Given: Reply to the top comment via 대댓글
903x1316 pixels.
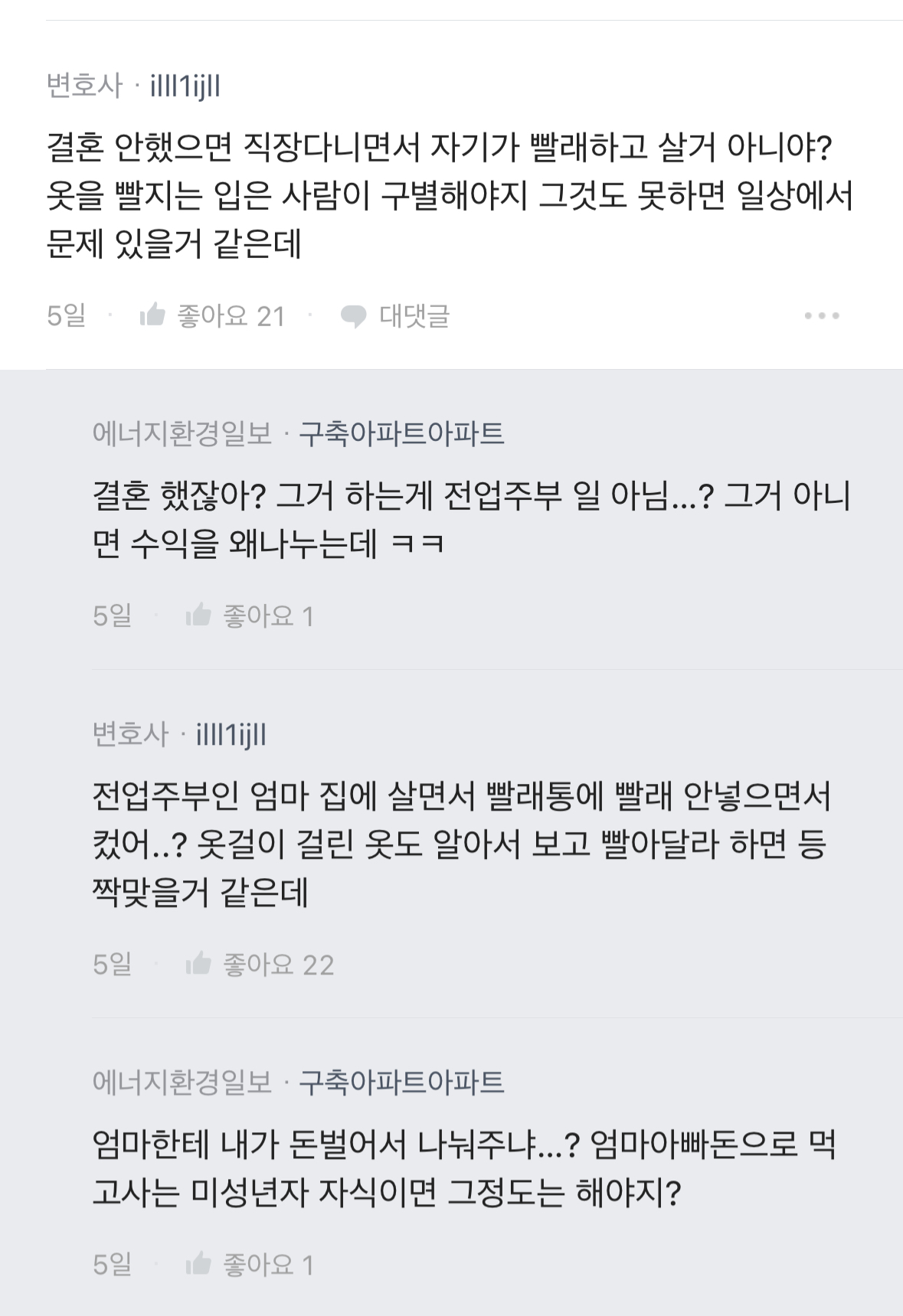Looking at the screenshot, I should tap(395, 315).
